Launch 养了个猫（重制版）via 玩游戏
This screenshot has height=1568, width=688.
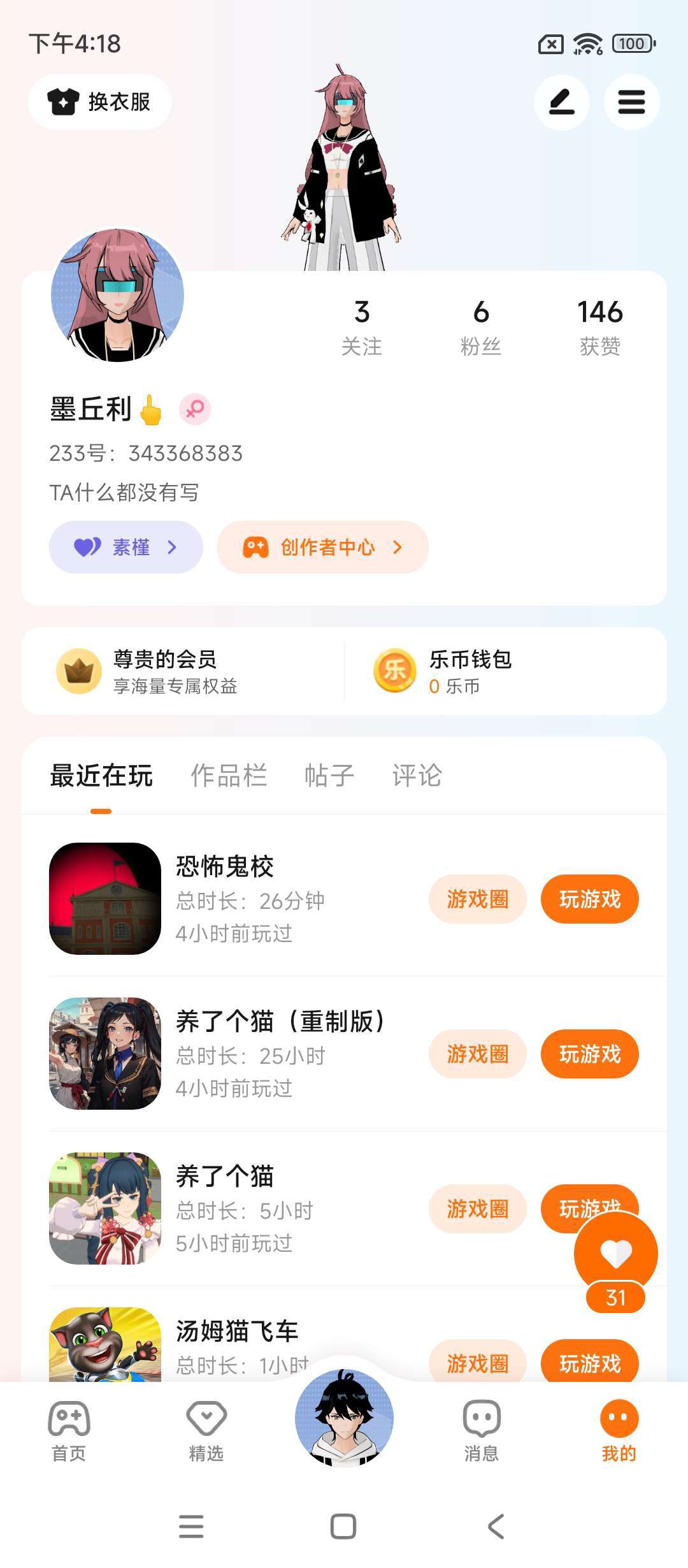(589, 1054)
